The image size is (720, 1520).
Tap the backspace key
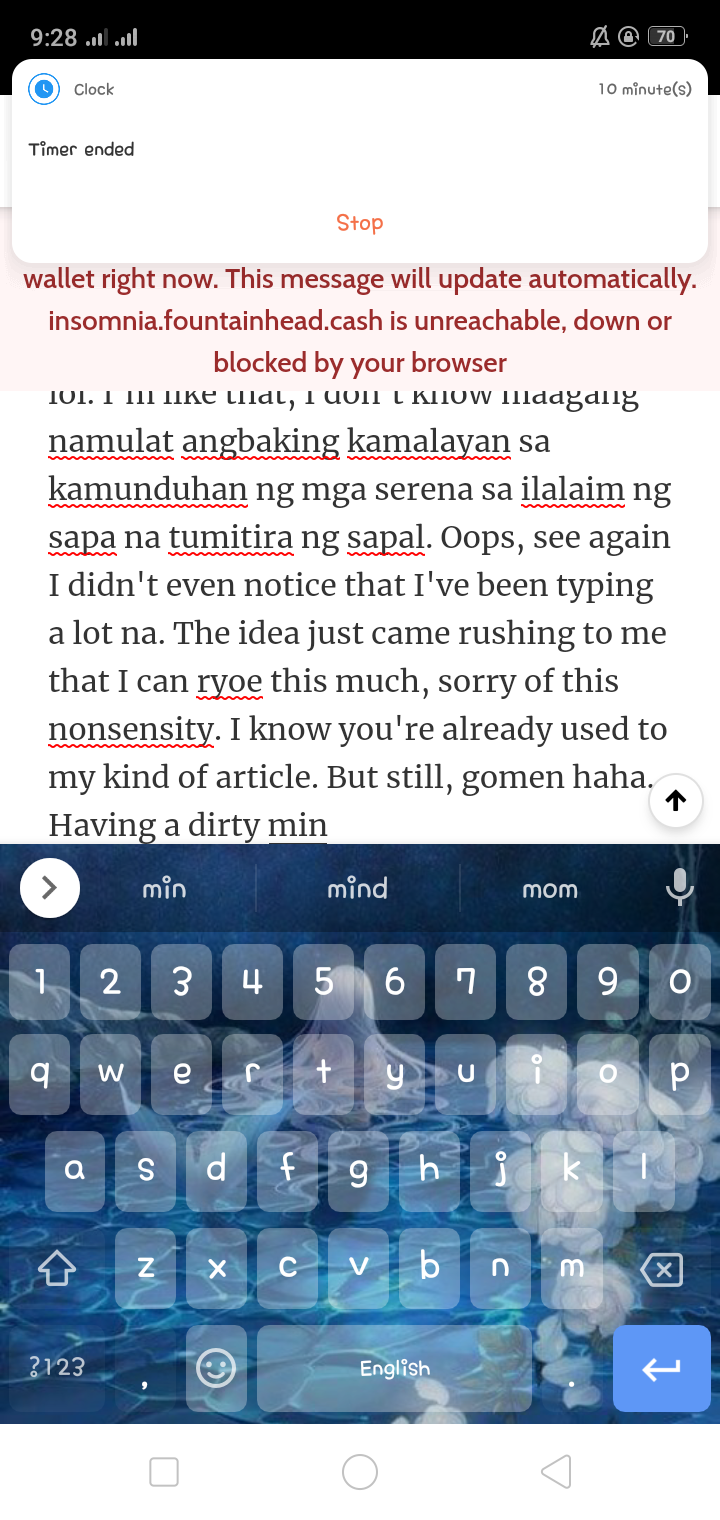(x=661, y=1269)
